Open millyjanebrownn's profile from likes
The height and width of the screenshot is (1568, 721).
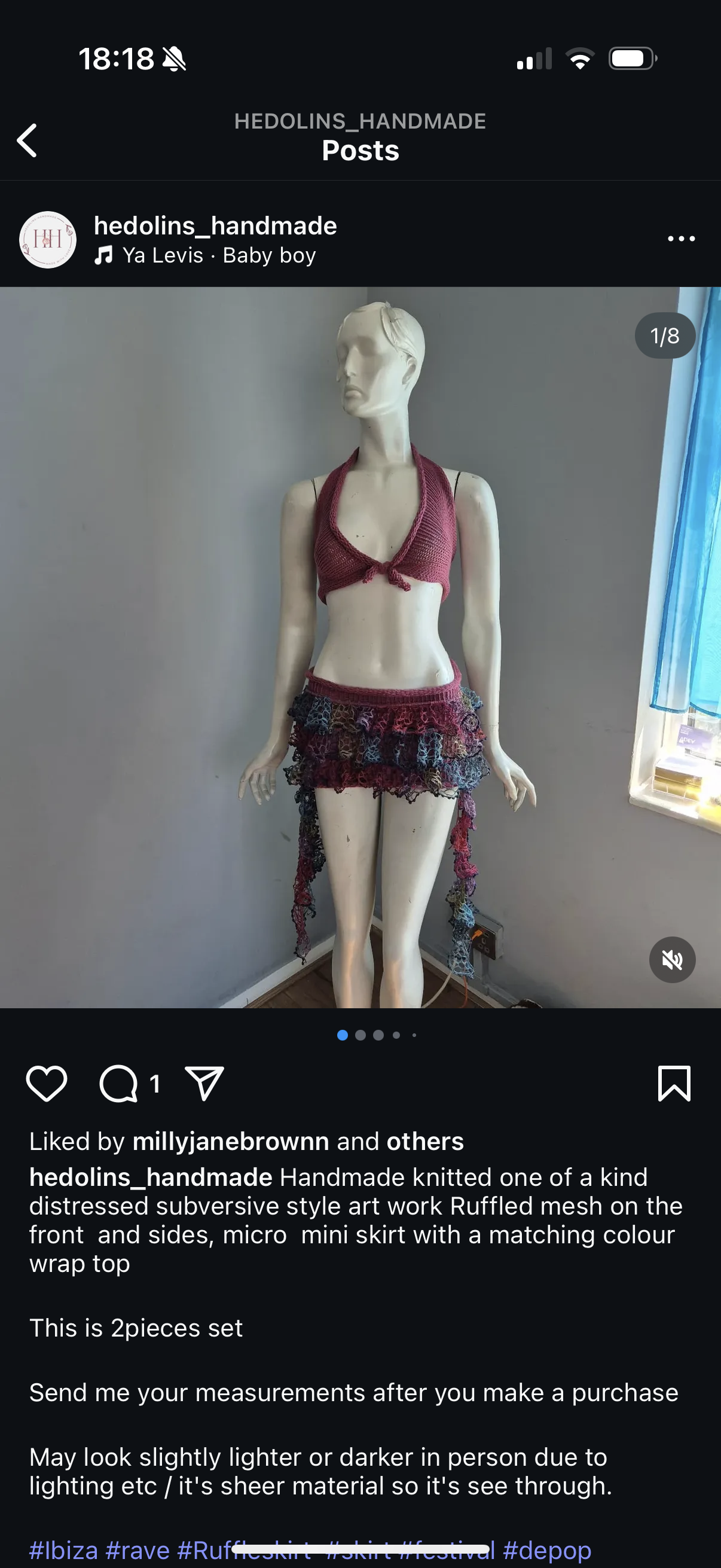231,1141
